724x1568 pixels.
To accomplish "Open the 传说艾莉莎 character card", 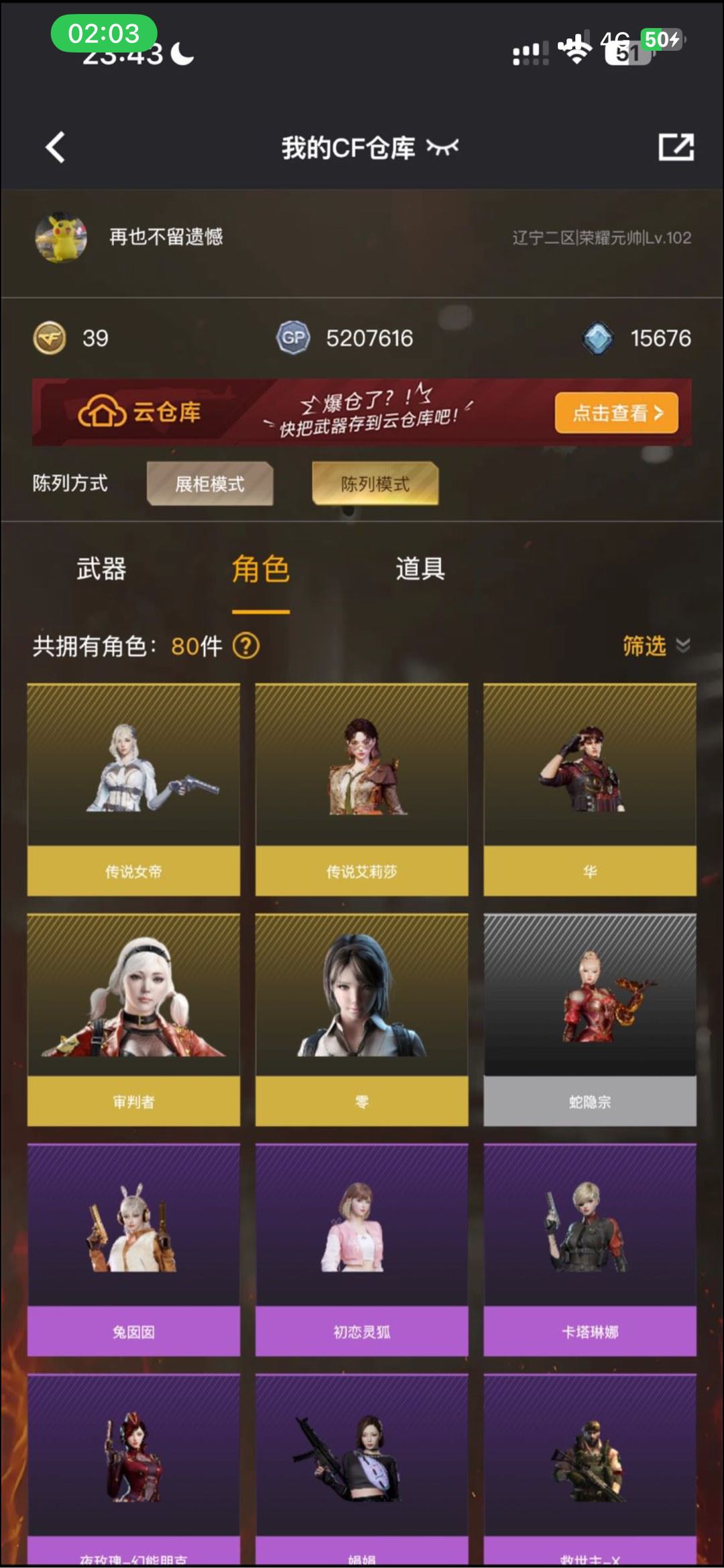I will tap(361, 789).
